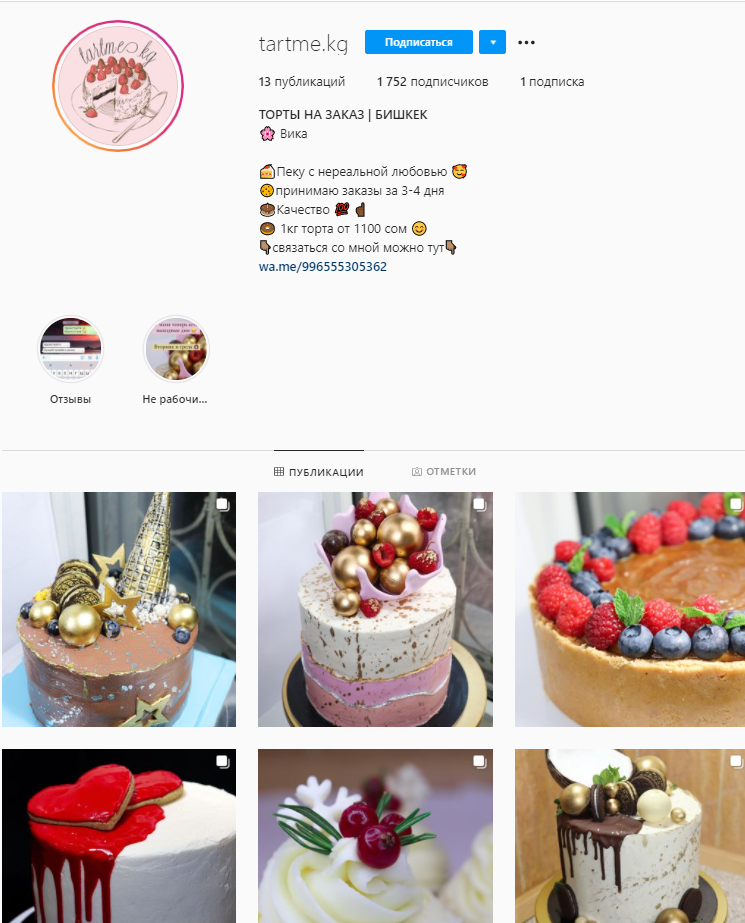Viewport: 745px width, 923px height.
Task: Tap the Подписаться follow button
Action: (x=418, y=42)
